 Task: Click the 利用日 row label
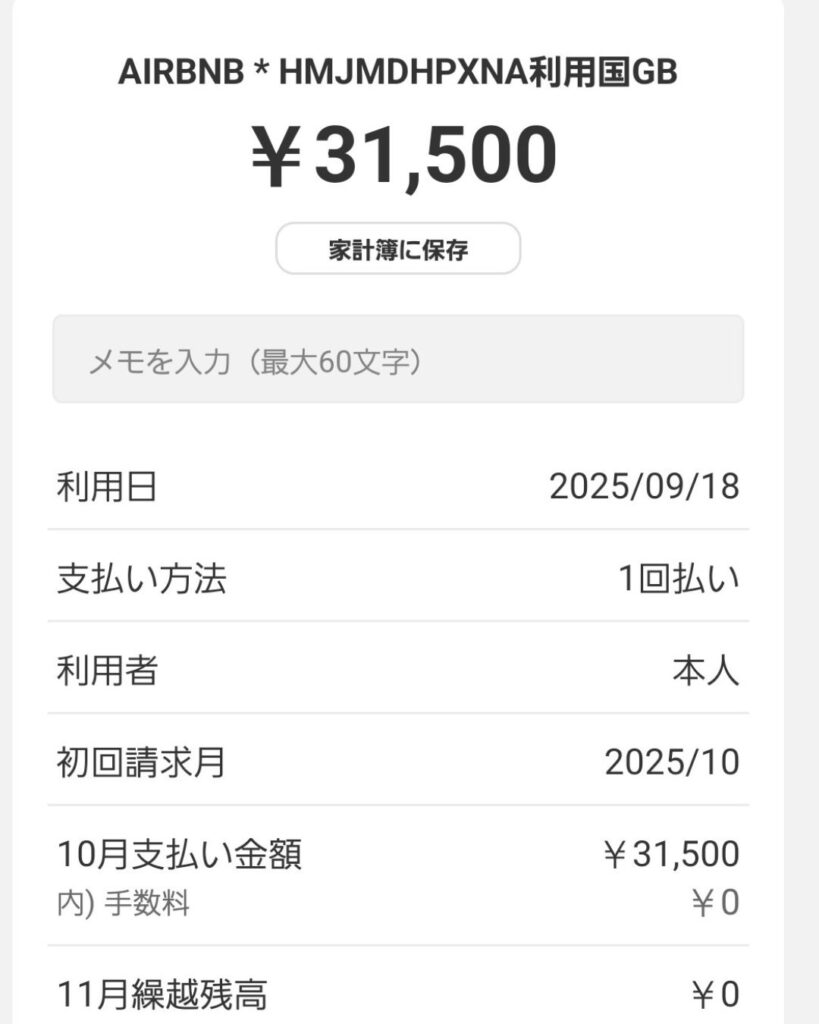pyautogui.click(x=105, y=488)
